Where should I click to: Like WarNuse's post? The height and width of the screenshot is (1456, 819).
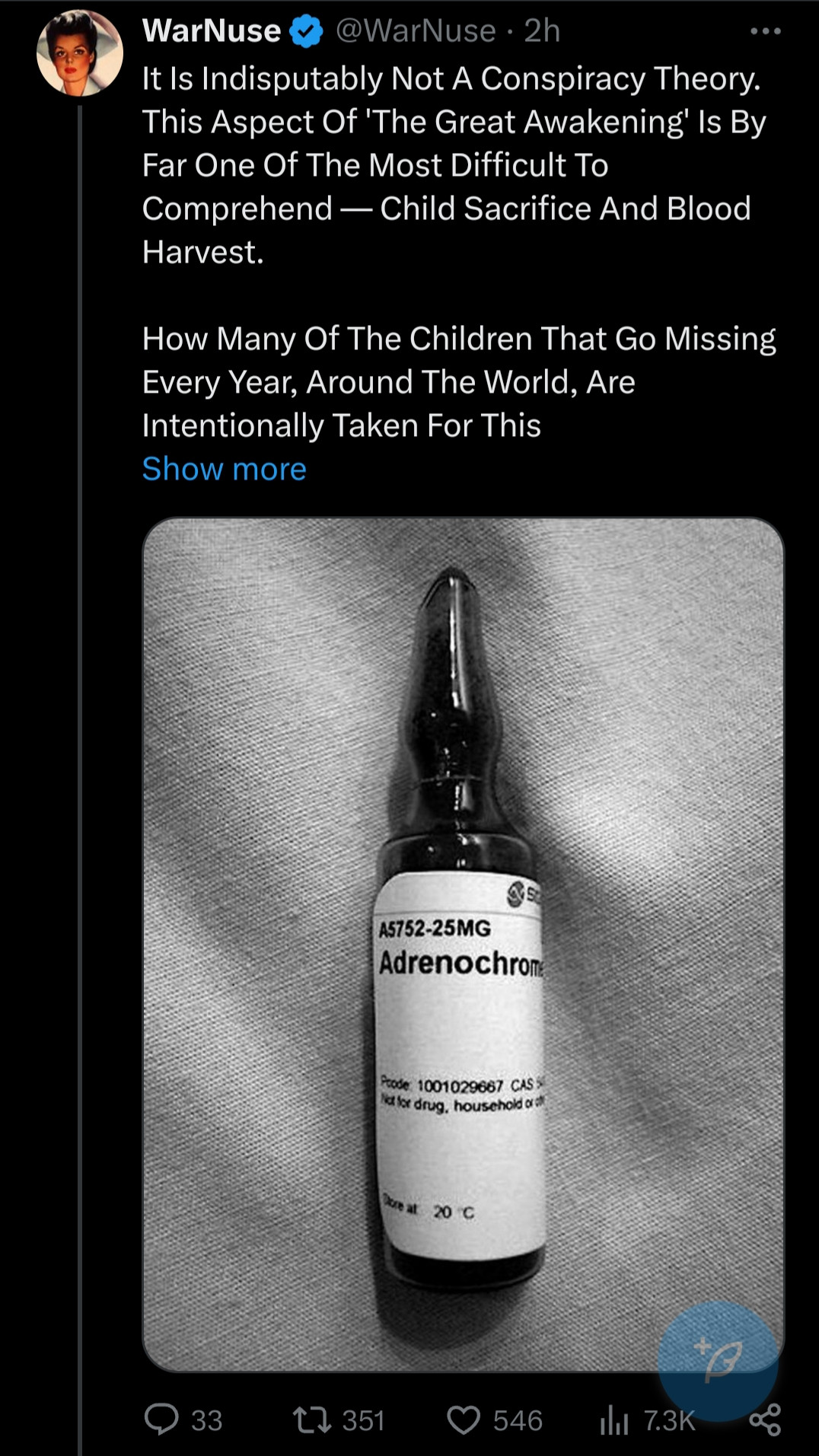tap(464, 1420)
